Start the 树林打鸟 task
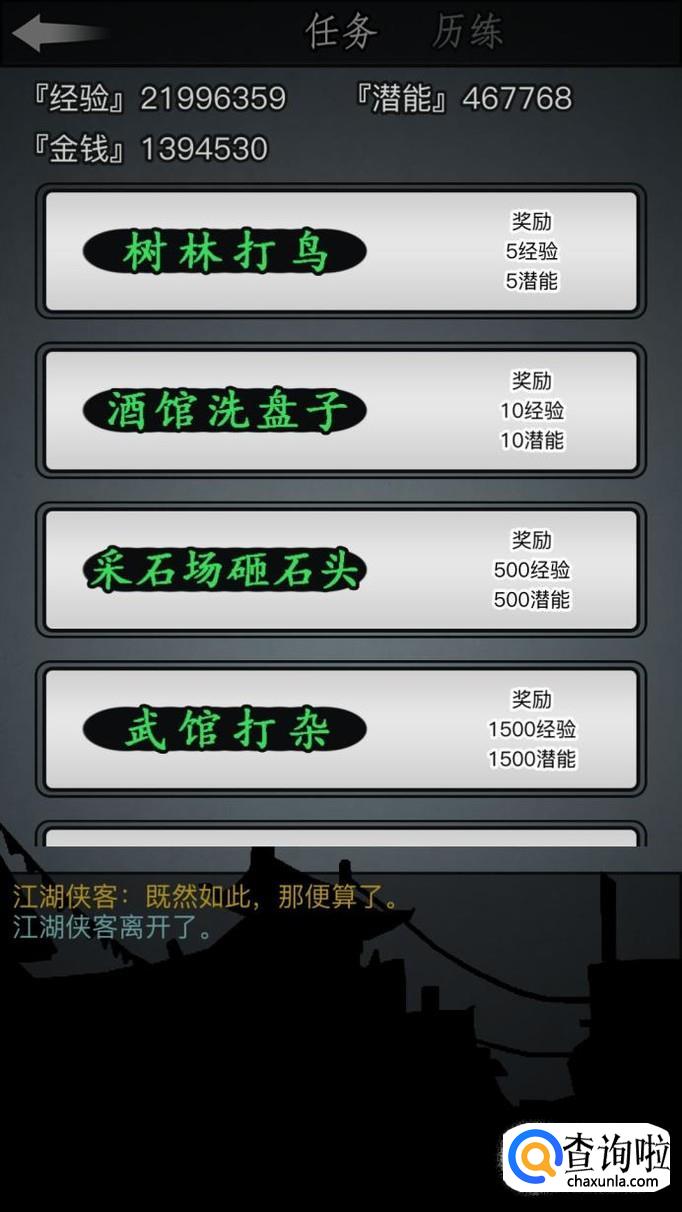Image resolution: width=682 pixels, height=1212 pixels. coord(340,251)
